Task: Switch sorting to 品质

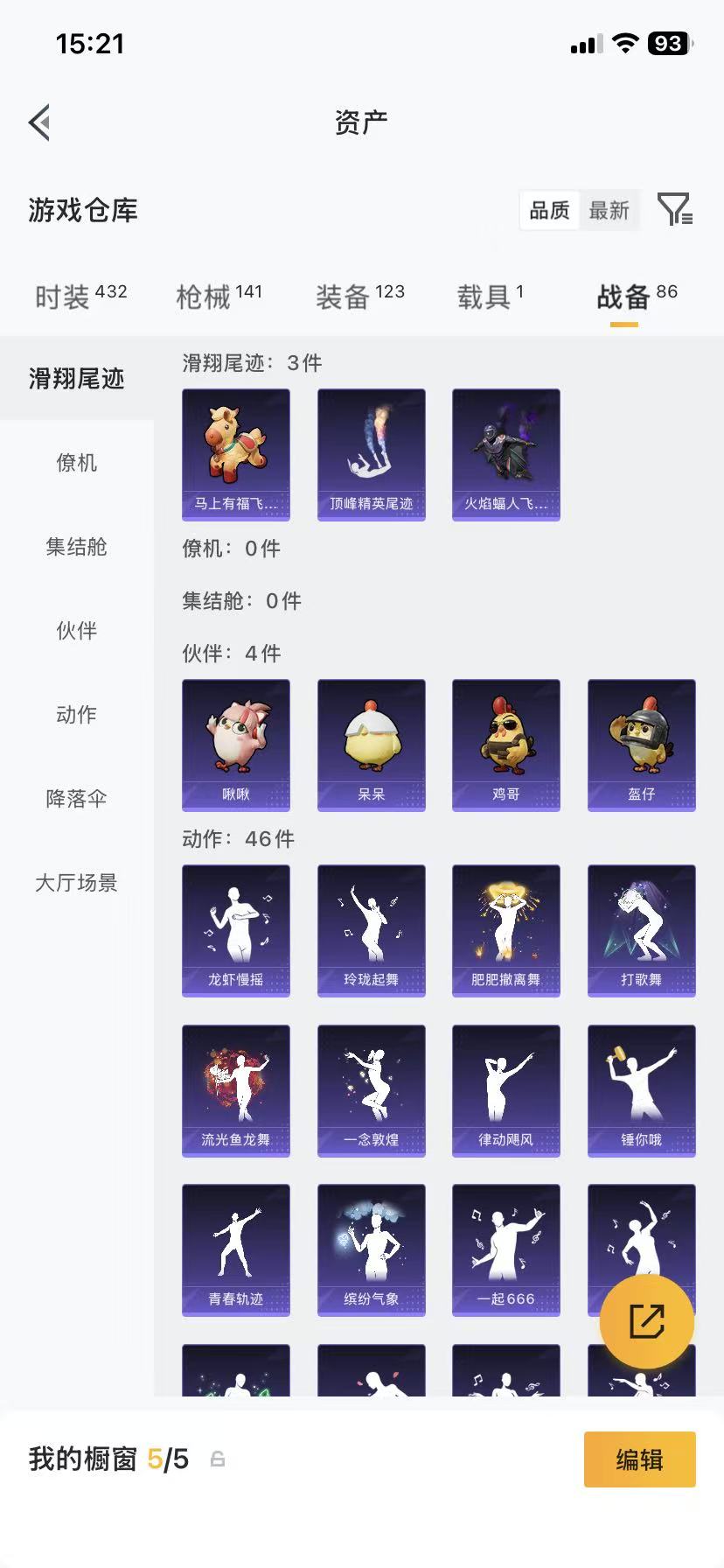Action: point(548,210)
